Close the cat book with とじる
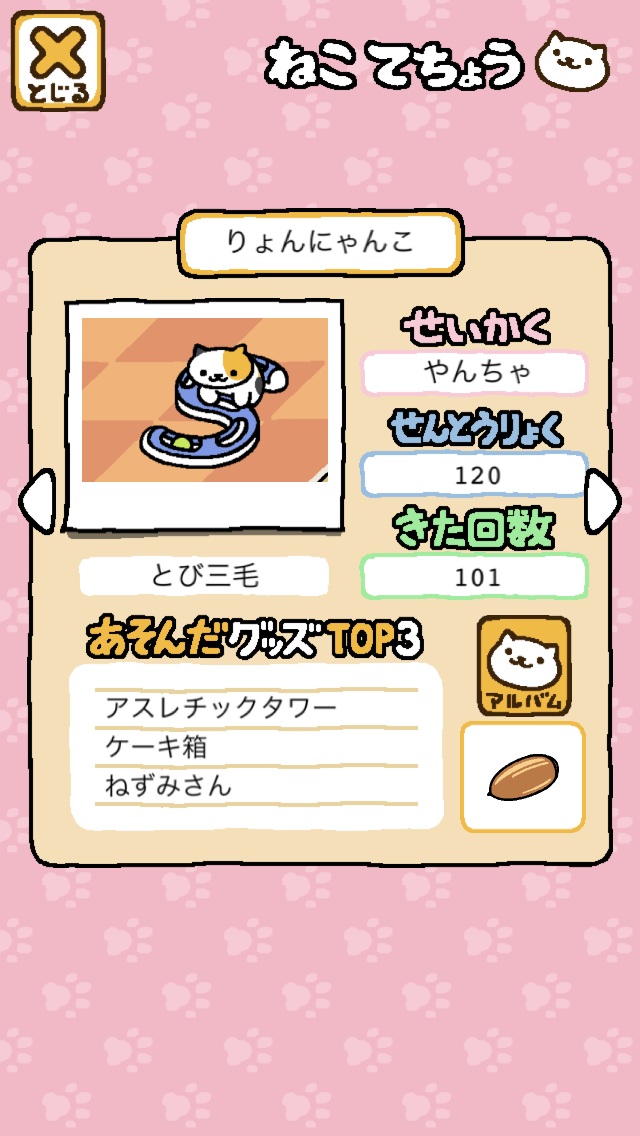The image size is (640, 1136). [x=58, y=61]
